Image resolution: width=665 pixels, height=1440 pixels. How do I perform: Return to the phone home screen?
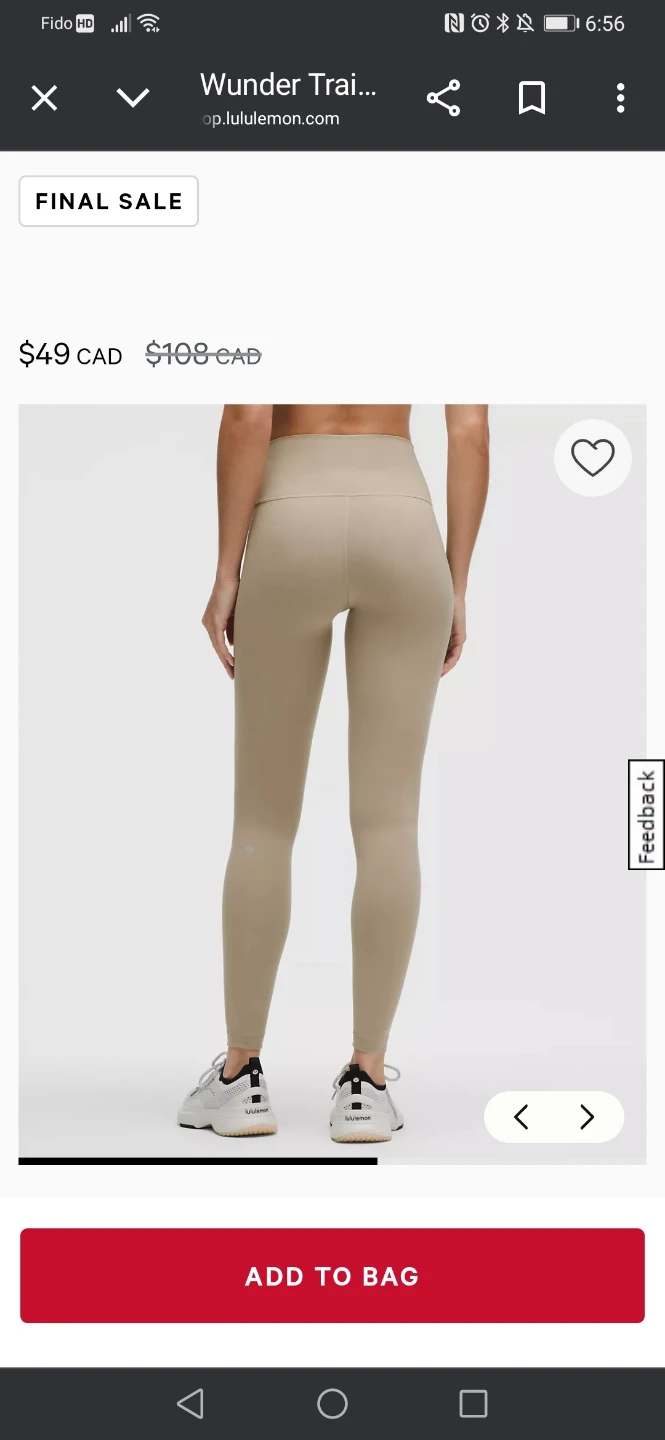point(332,1404)
